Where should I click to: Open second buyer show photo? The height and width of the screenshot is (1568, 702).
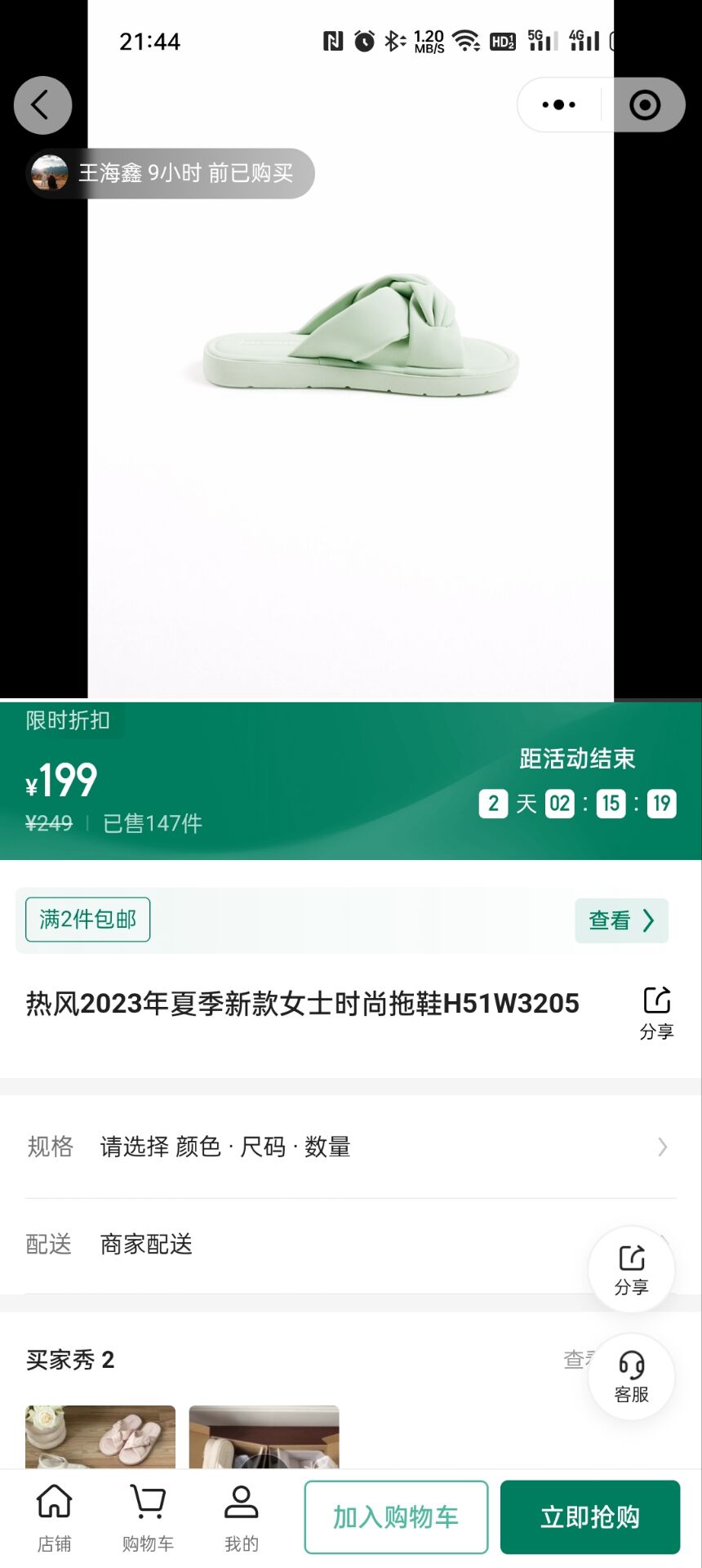[x=264, y=1436]
